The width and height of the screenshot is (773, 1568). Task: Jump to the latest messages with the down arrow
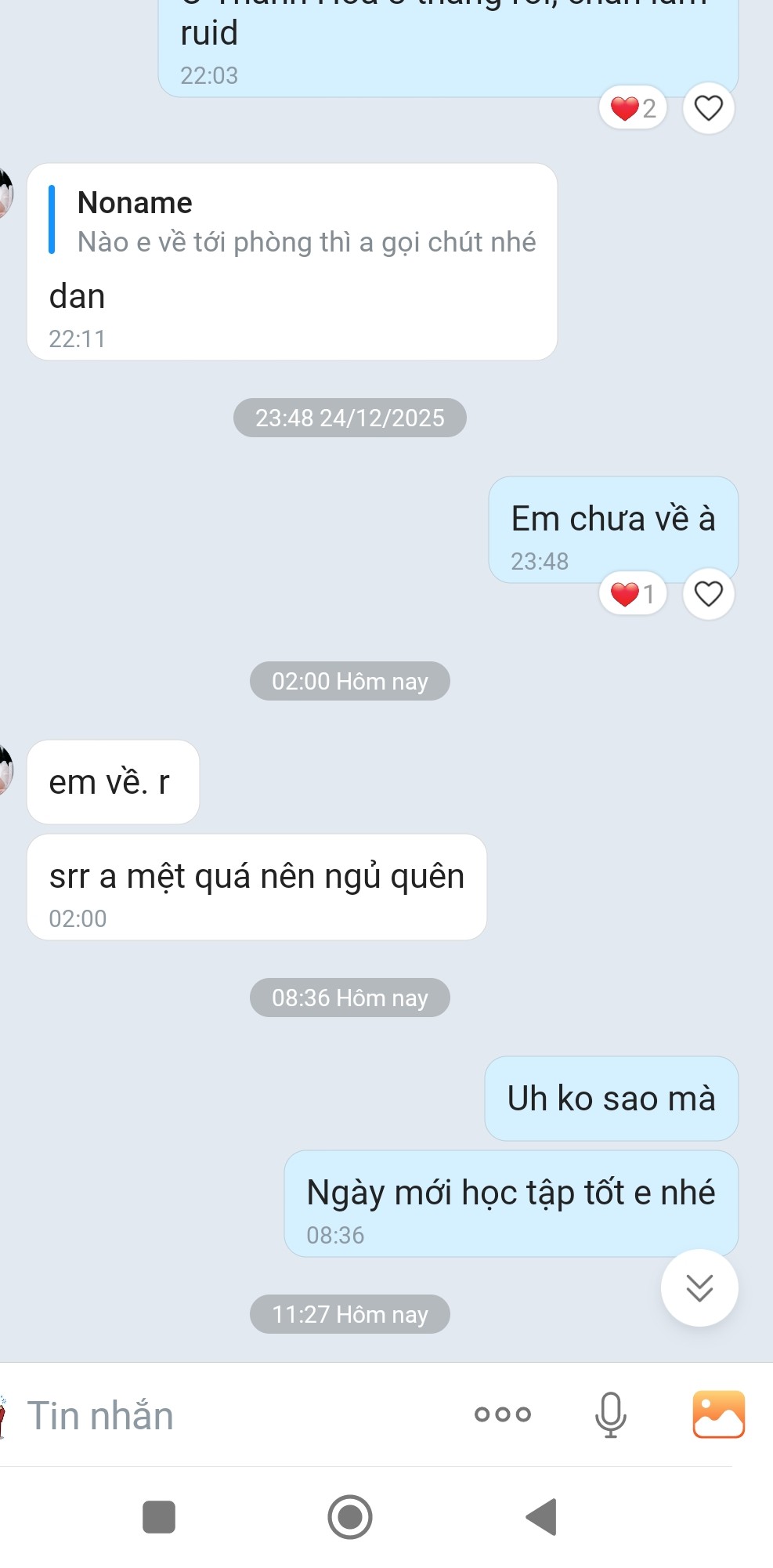(699, 1287)
